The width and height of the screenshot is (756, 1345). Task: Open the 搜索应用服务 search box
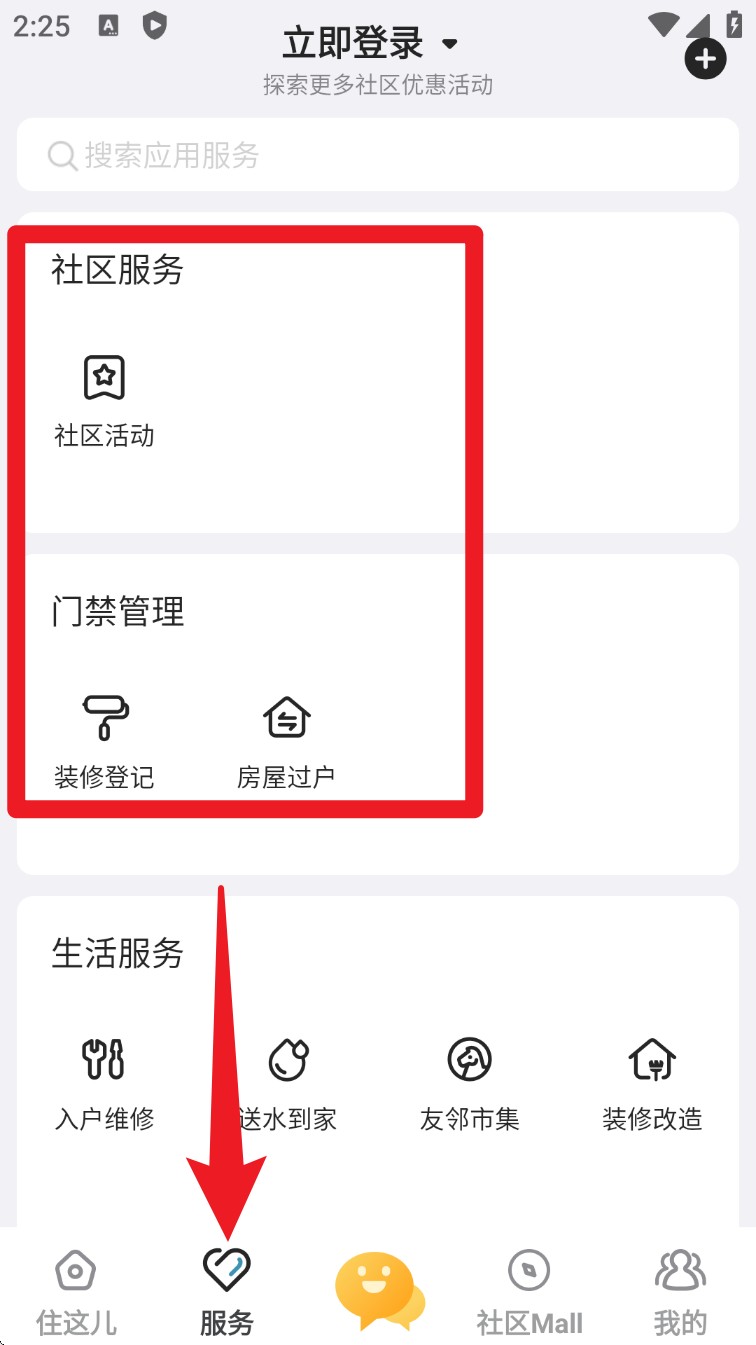pos(378,155)
